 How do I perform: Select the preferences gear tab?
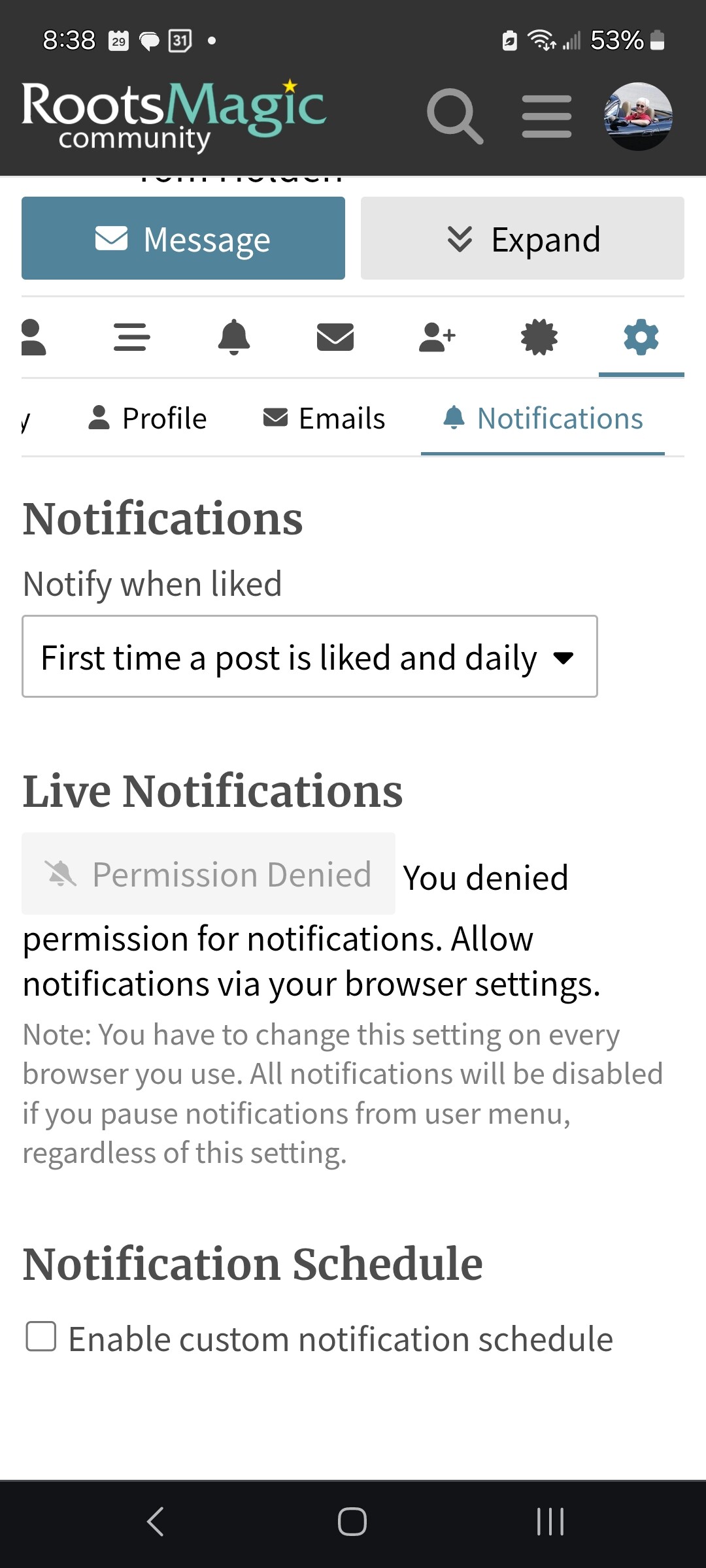tap(641, 337)
